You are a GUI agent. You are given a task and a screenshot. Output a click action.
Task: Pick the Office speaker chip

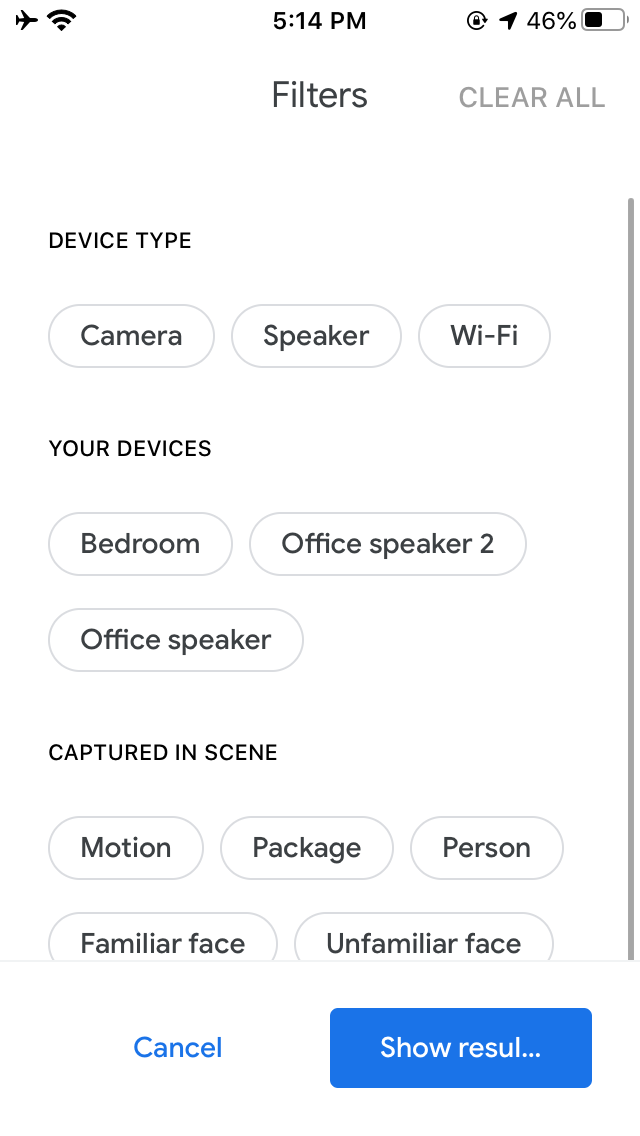click(176, 640)
